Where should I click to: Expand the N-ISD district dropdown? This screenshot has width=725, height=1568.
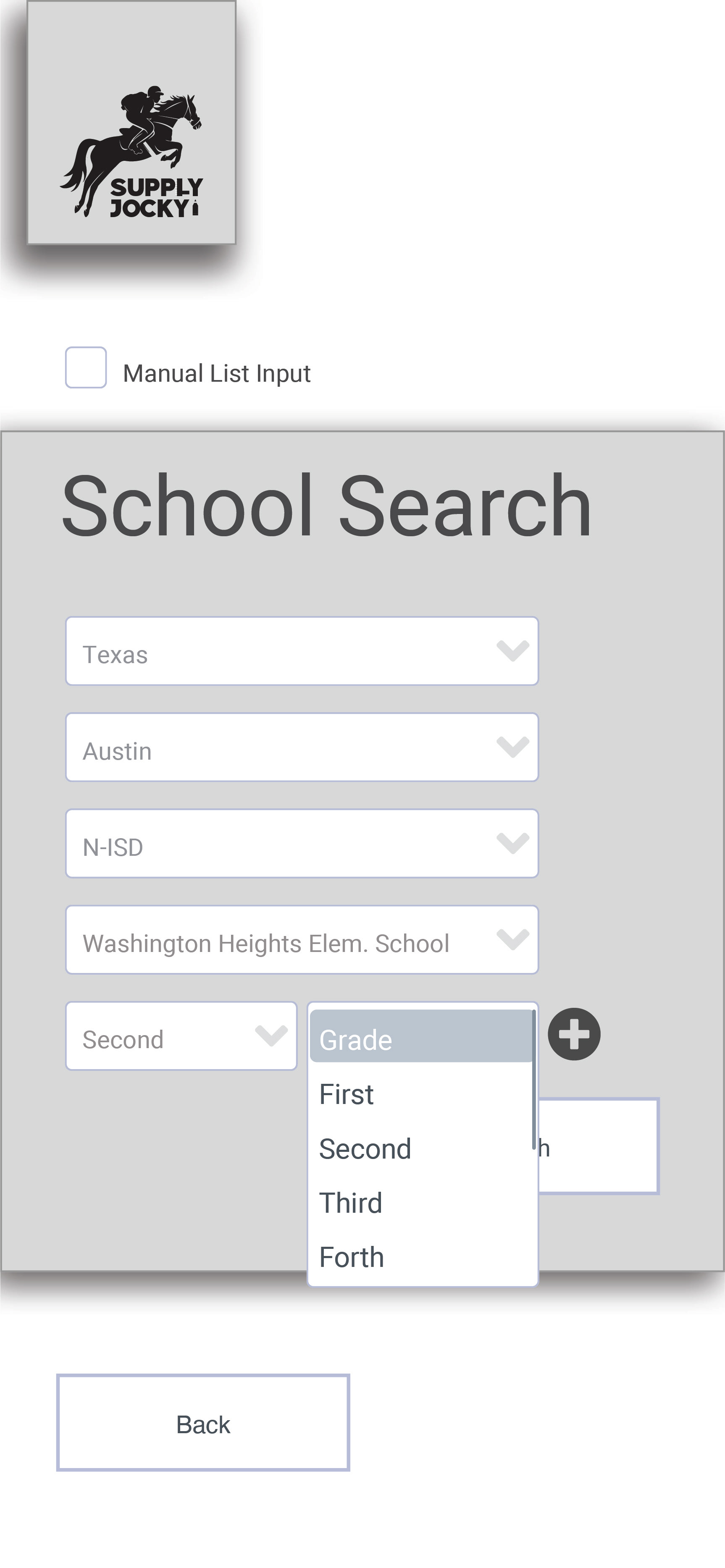click(x=302, y=843)
